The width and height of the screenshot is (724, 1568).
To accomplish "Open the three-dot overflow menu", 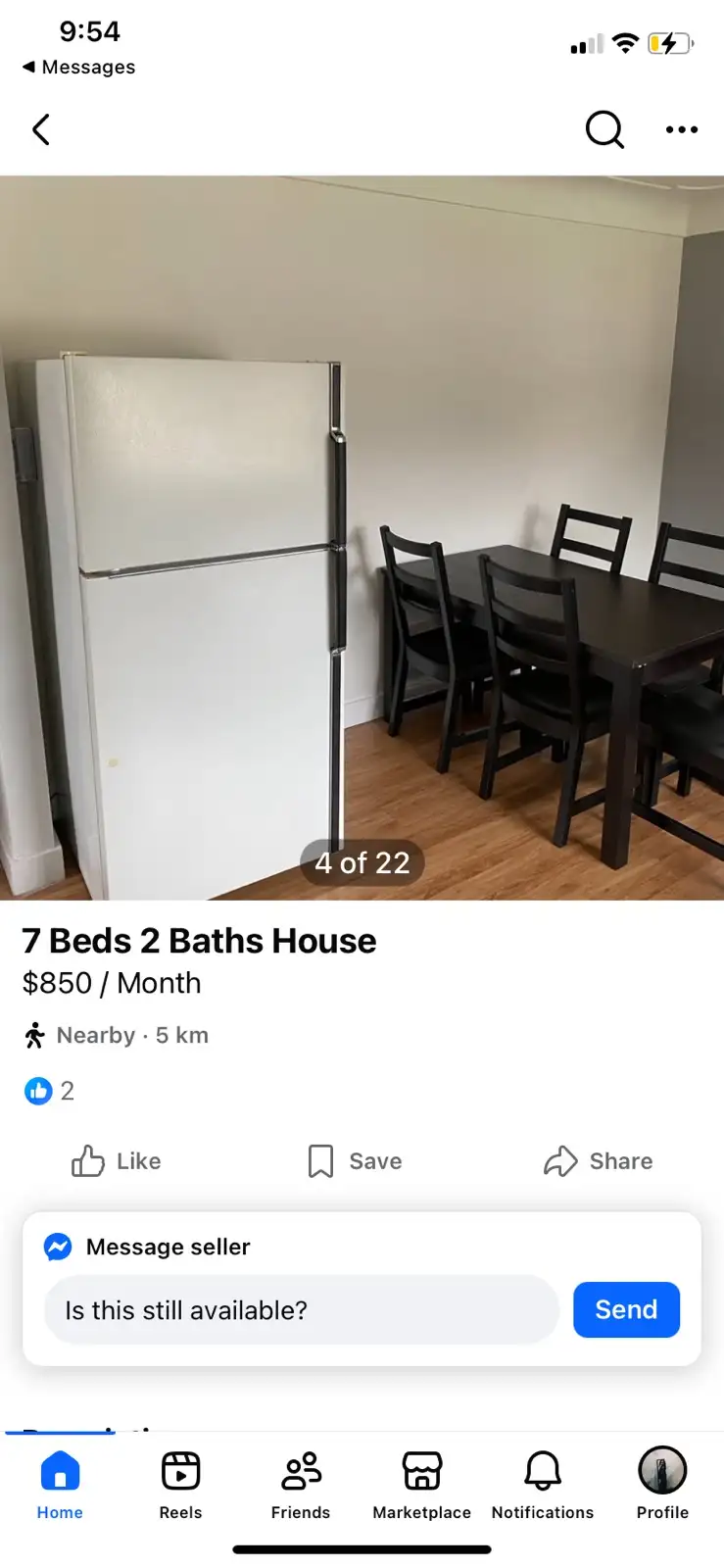I will coord(681,129).
